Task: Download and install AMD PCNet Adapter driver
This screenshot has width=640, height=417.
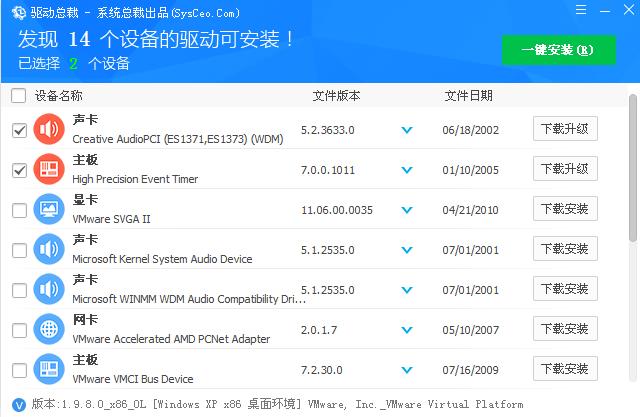Action: click(565, 329)
